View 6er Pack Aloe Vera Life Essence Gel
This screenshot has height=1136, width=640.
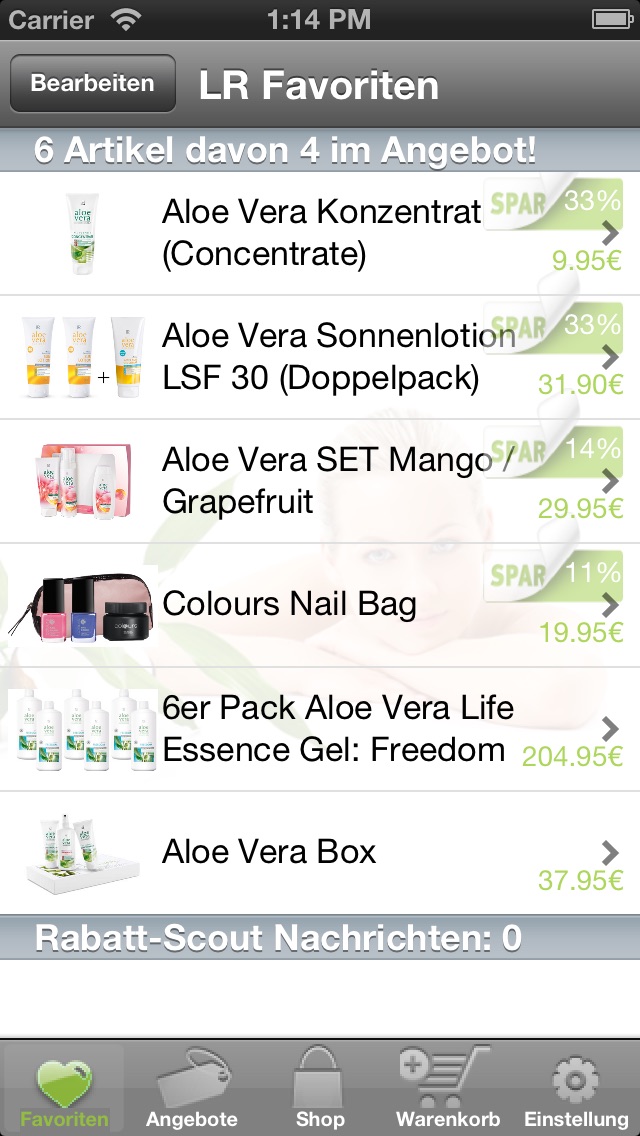pyautogui.click(x=320, y=729)
